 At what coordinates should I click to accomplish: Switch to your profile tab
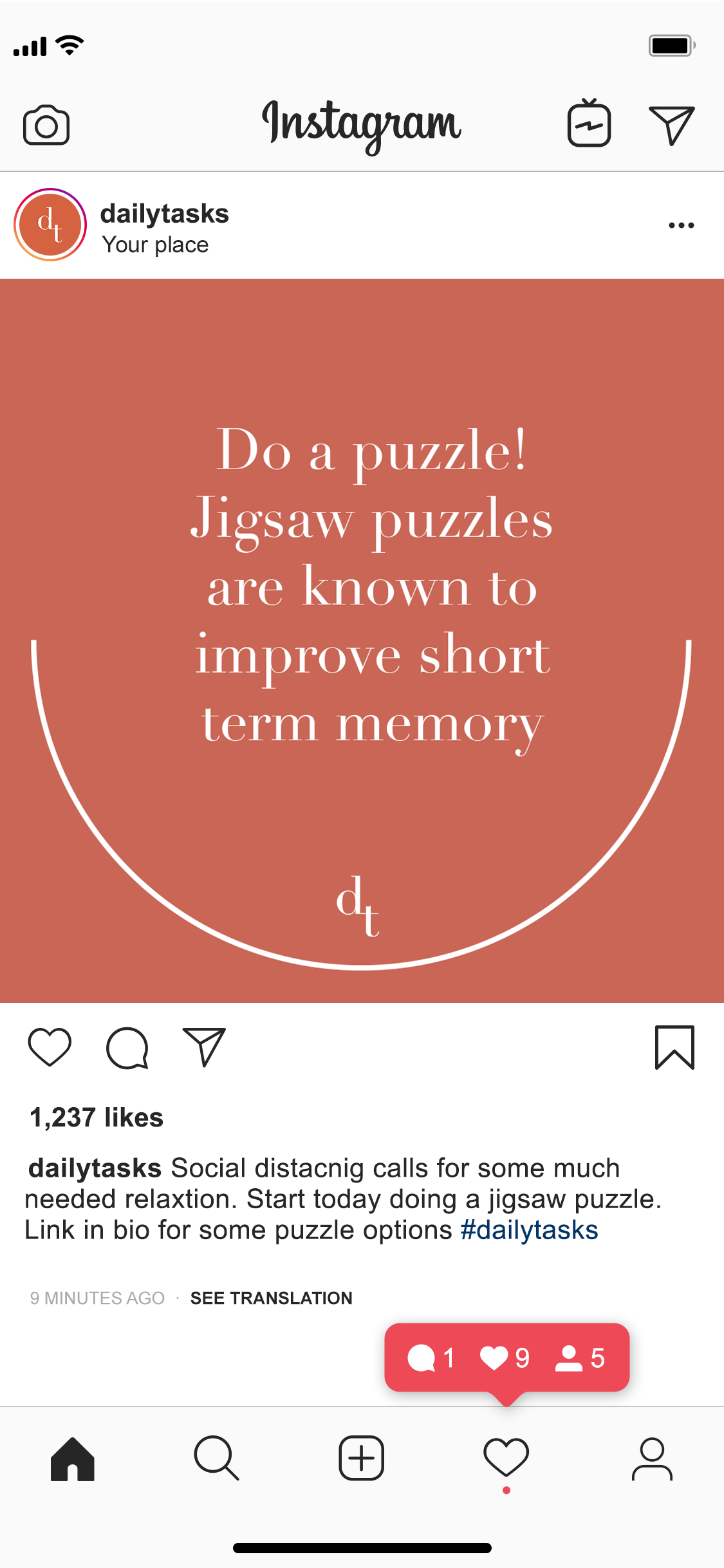(651, 1460)
